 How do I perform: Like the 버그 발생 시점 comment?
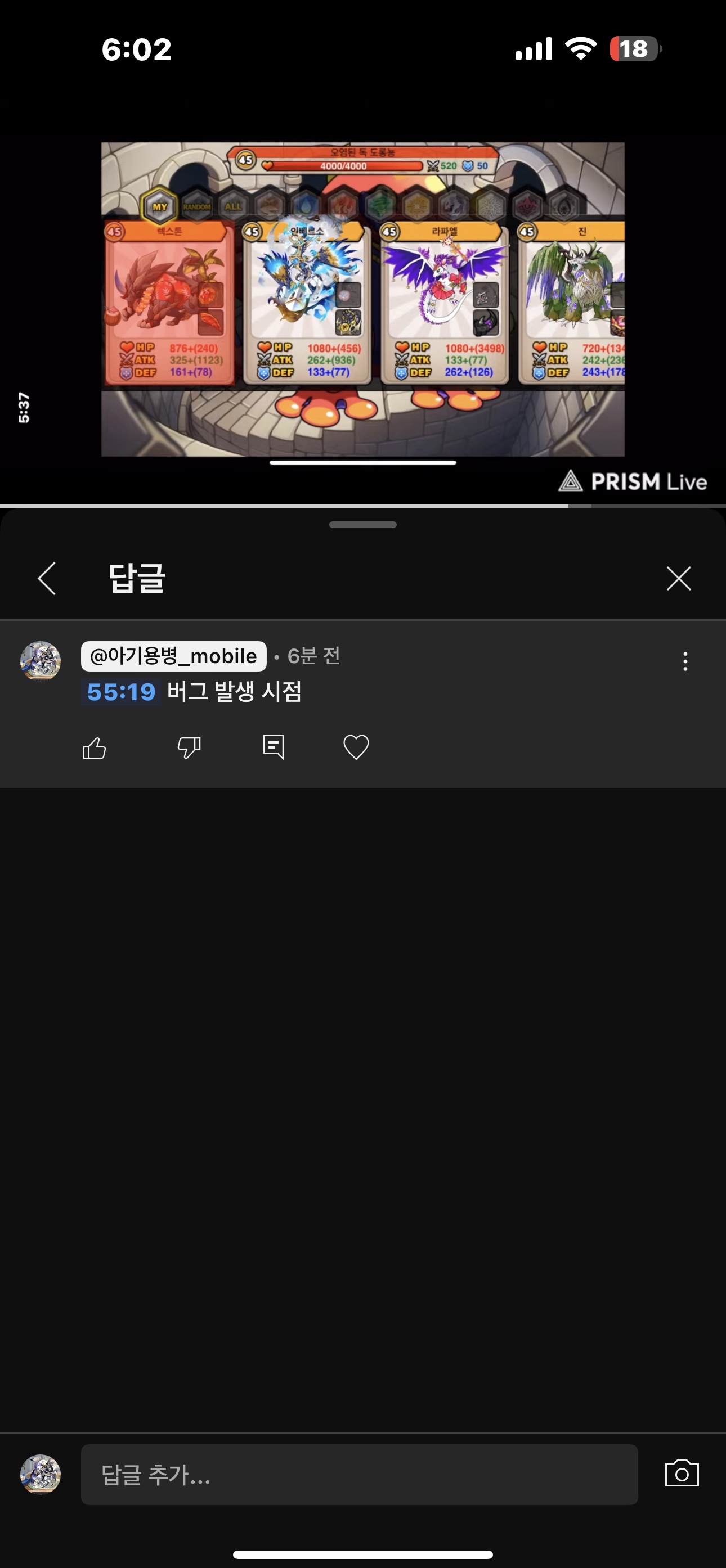coord(95,747)
